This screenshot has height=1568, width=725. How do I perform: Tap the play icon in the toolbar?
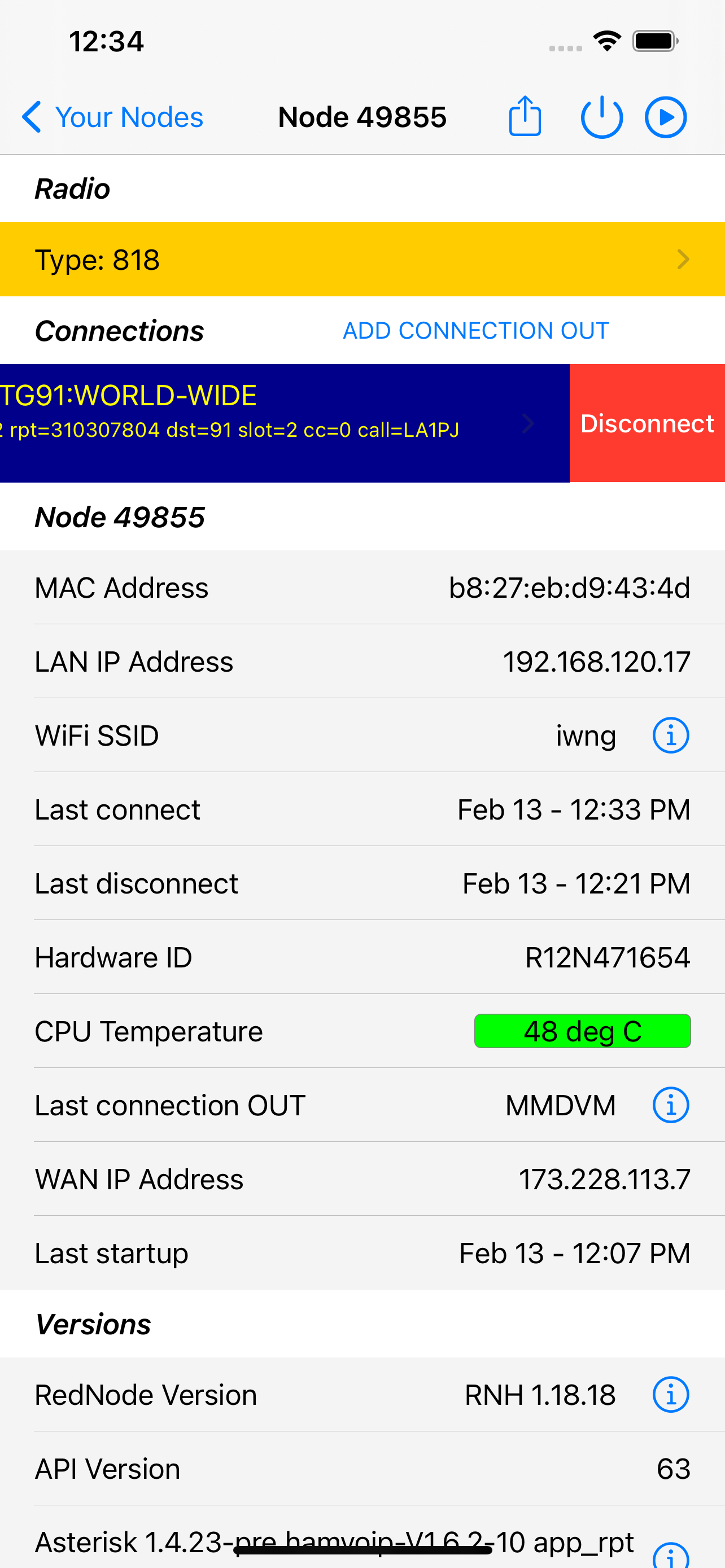tap(665, 117)
